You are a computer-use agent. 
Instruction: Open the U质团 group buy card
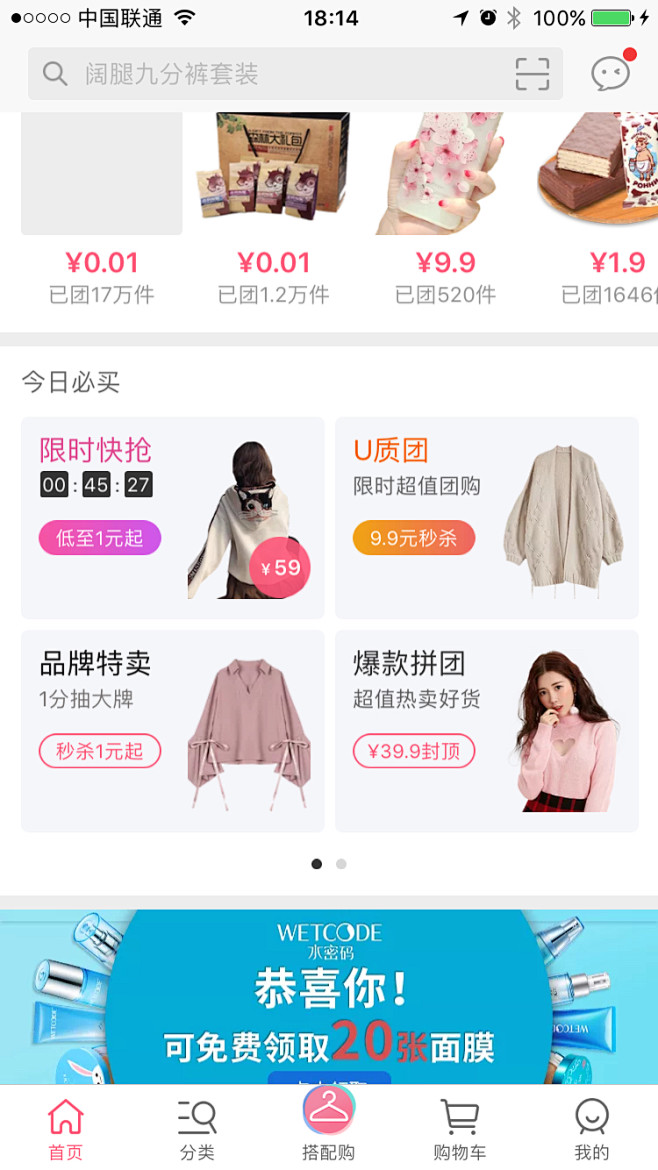[x=486, y=517]
